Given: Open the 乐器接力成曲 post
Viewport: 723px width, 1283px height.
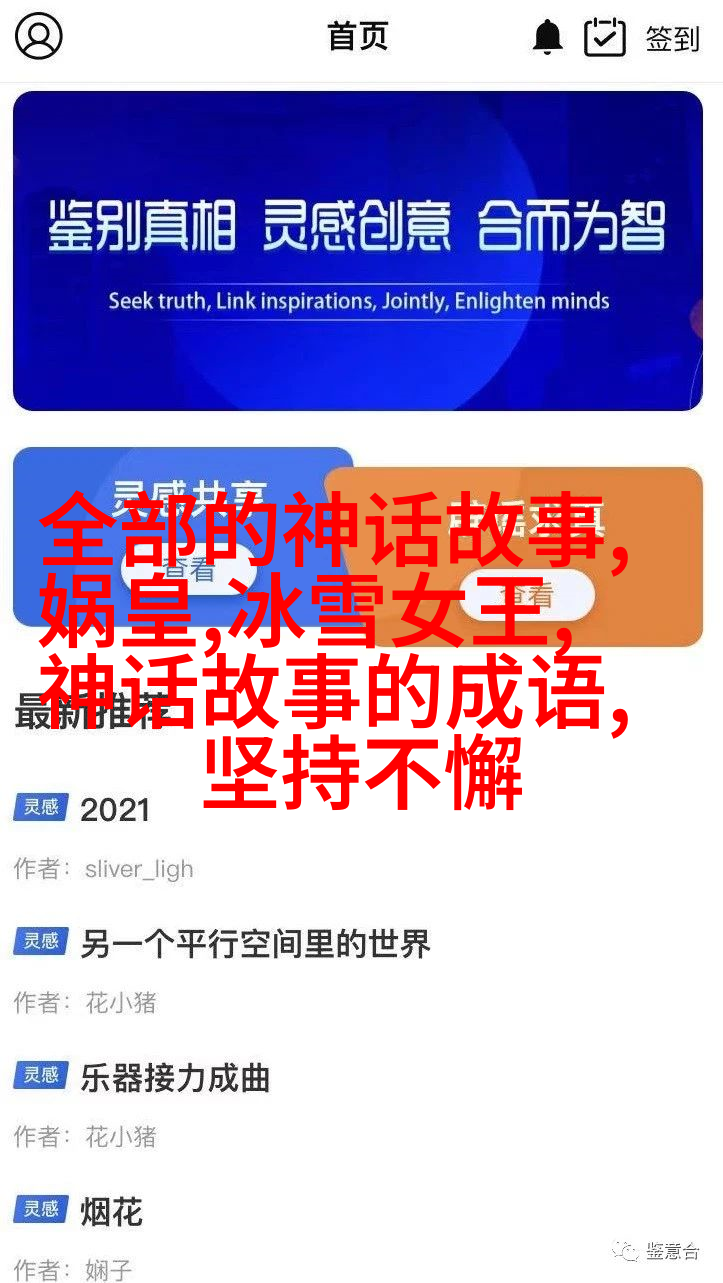Looking at the screenshot, I should (175, 1078).
